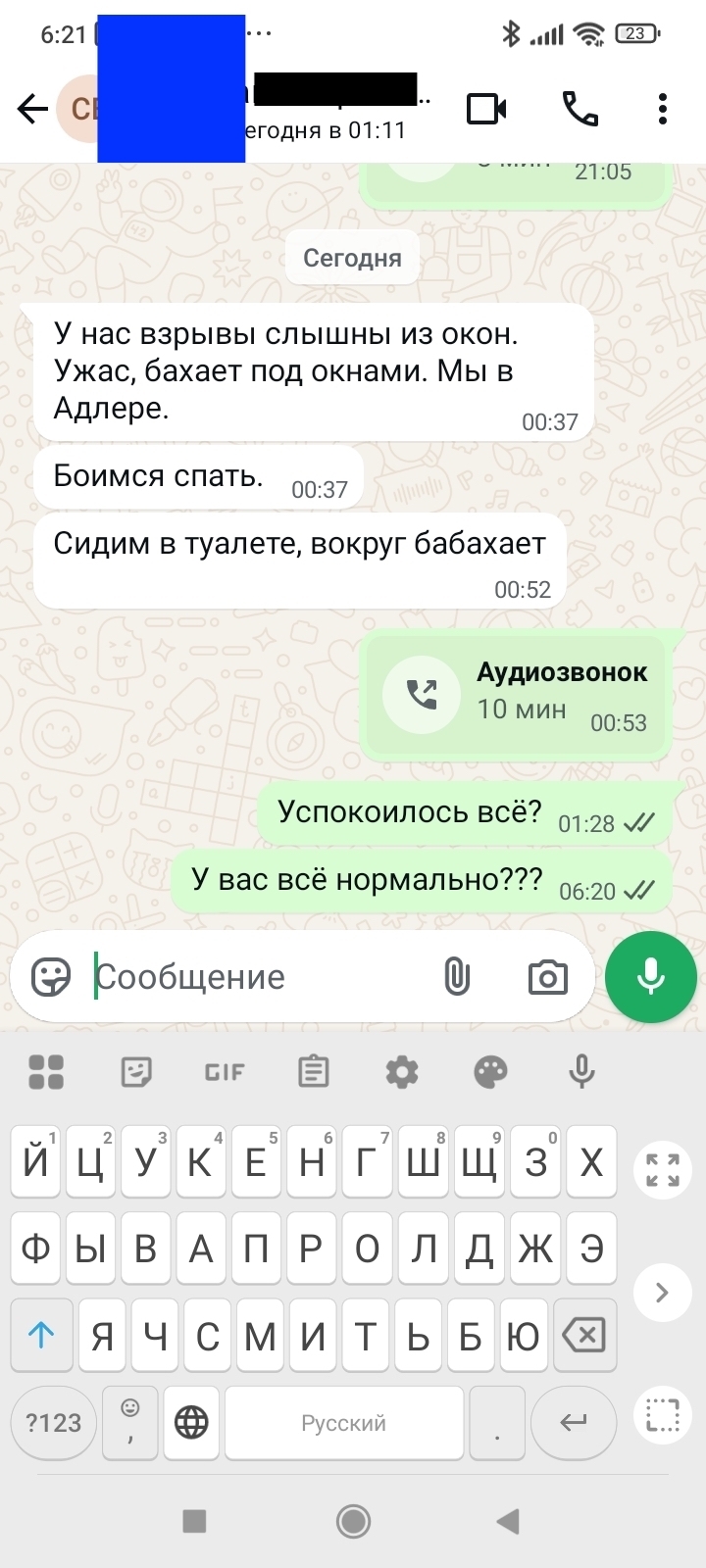Open the chat overflow menu
706x1568 pixels.
point(663,109)
